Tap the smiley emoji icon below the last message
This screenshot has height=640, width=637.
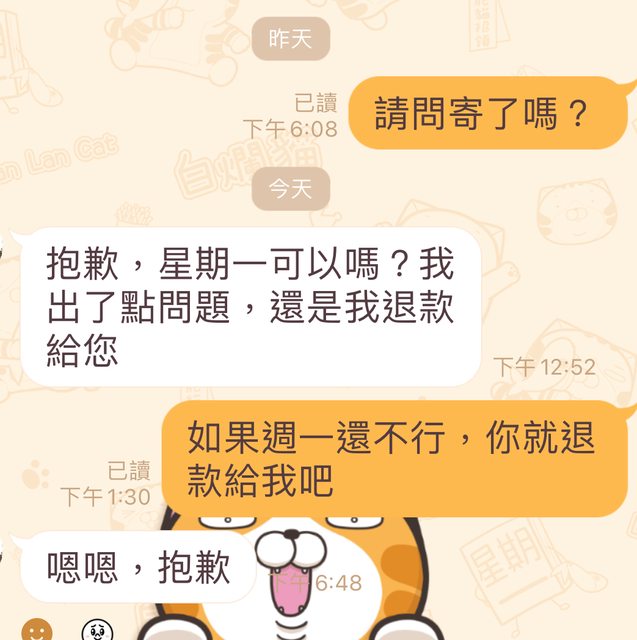[37, 630]
